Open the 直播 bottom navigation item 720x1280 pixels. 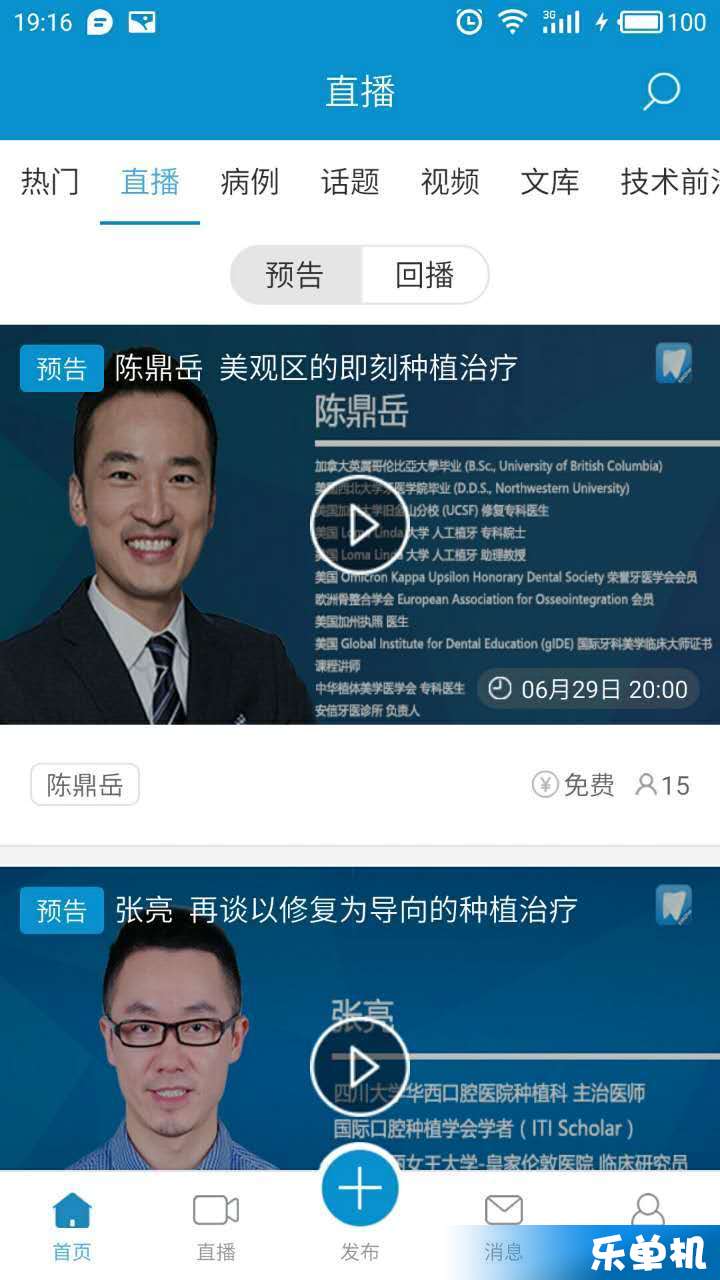pos(216,1225)
